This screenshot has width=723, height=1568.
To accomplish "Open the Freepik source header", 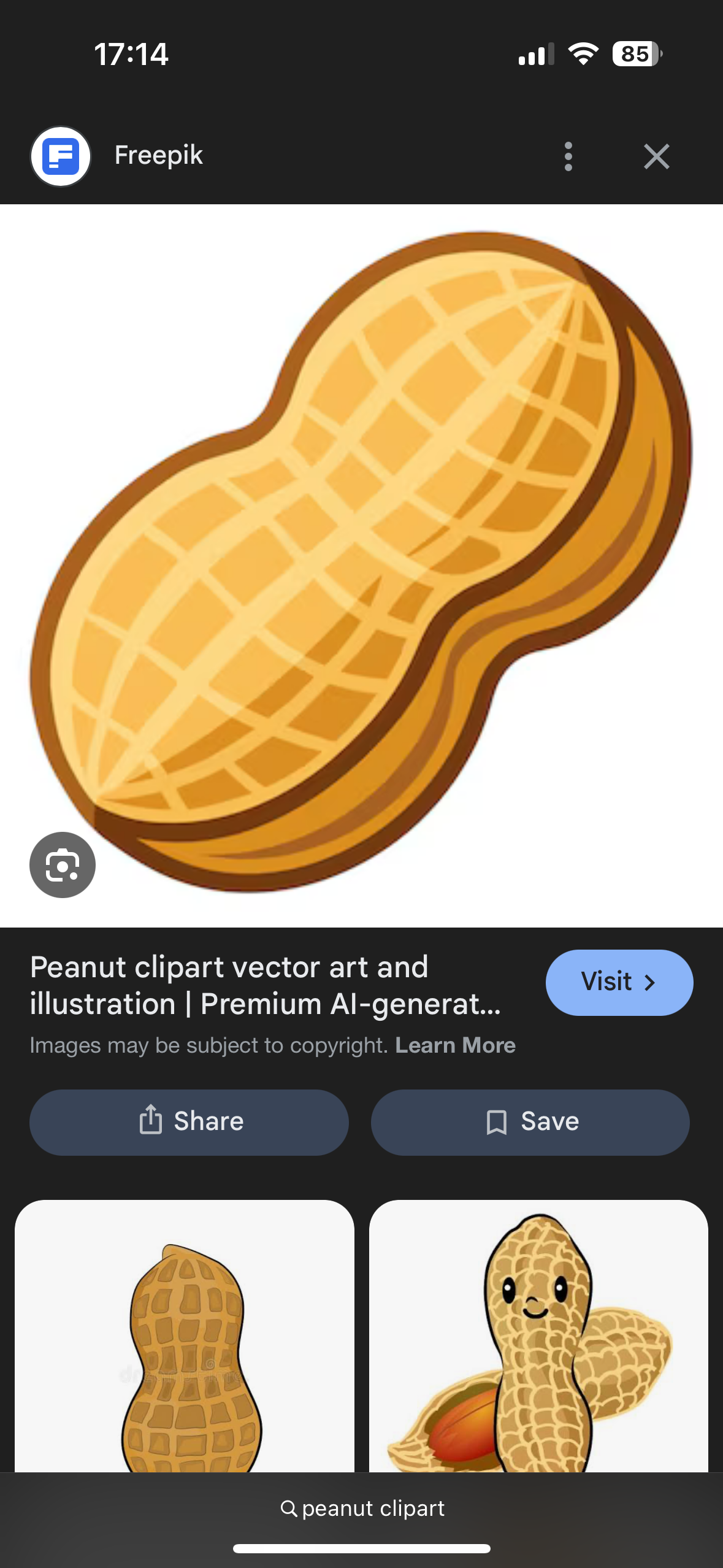I will [x=158, y=156].
